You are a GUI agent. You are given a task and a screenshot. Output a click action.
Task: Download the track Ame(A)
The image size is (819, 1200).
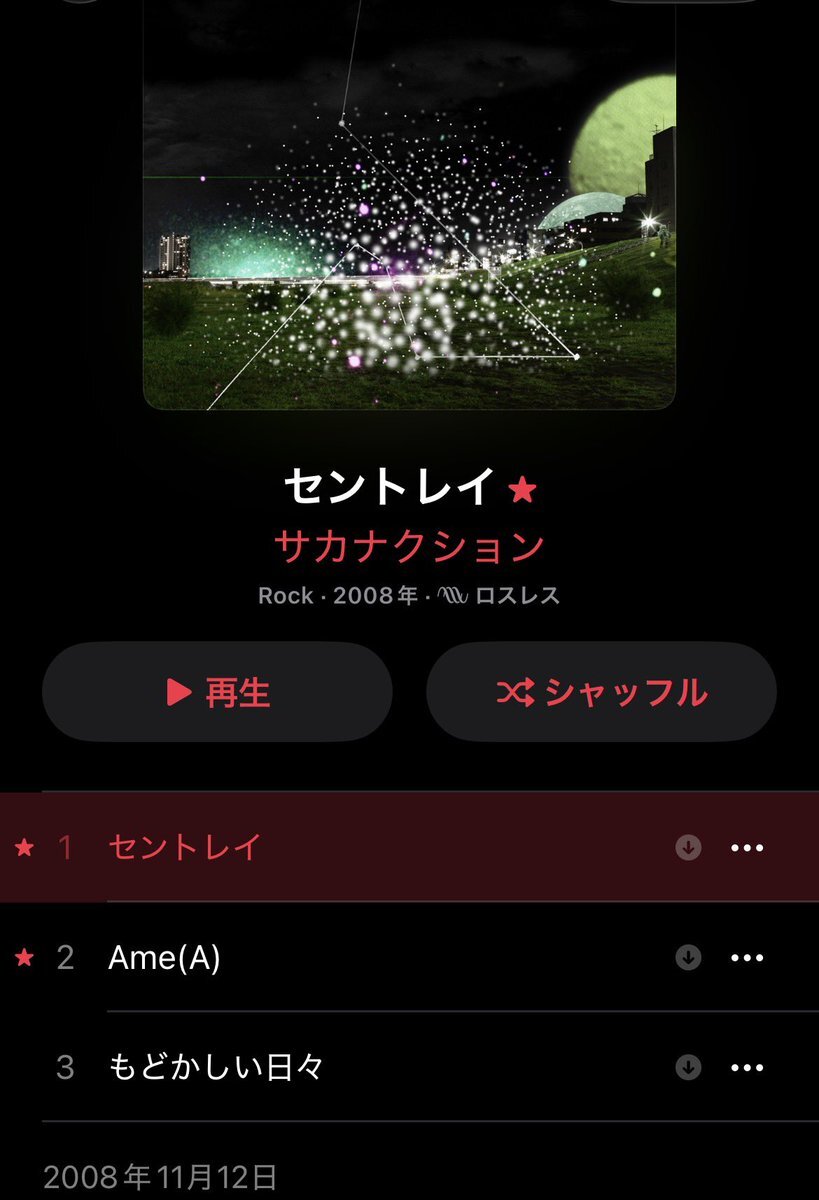[688, 958]
